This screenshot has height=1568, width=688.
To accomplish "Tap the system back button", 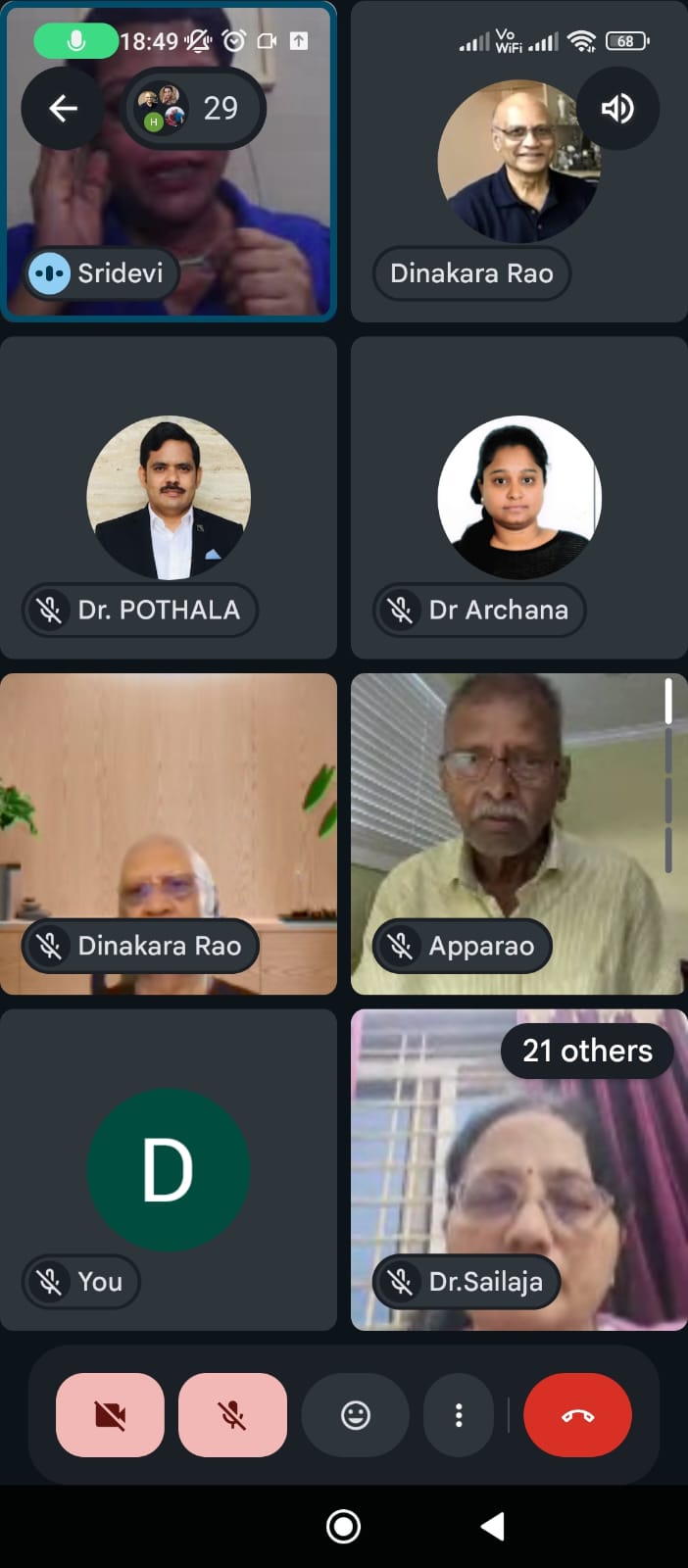I will [493, 1526].
